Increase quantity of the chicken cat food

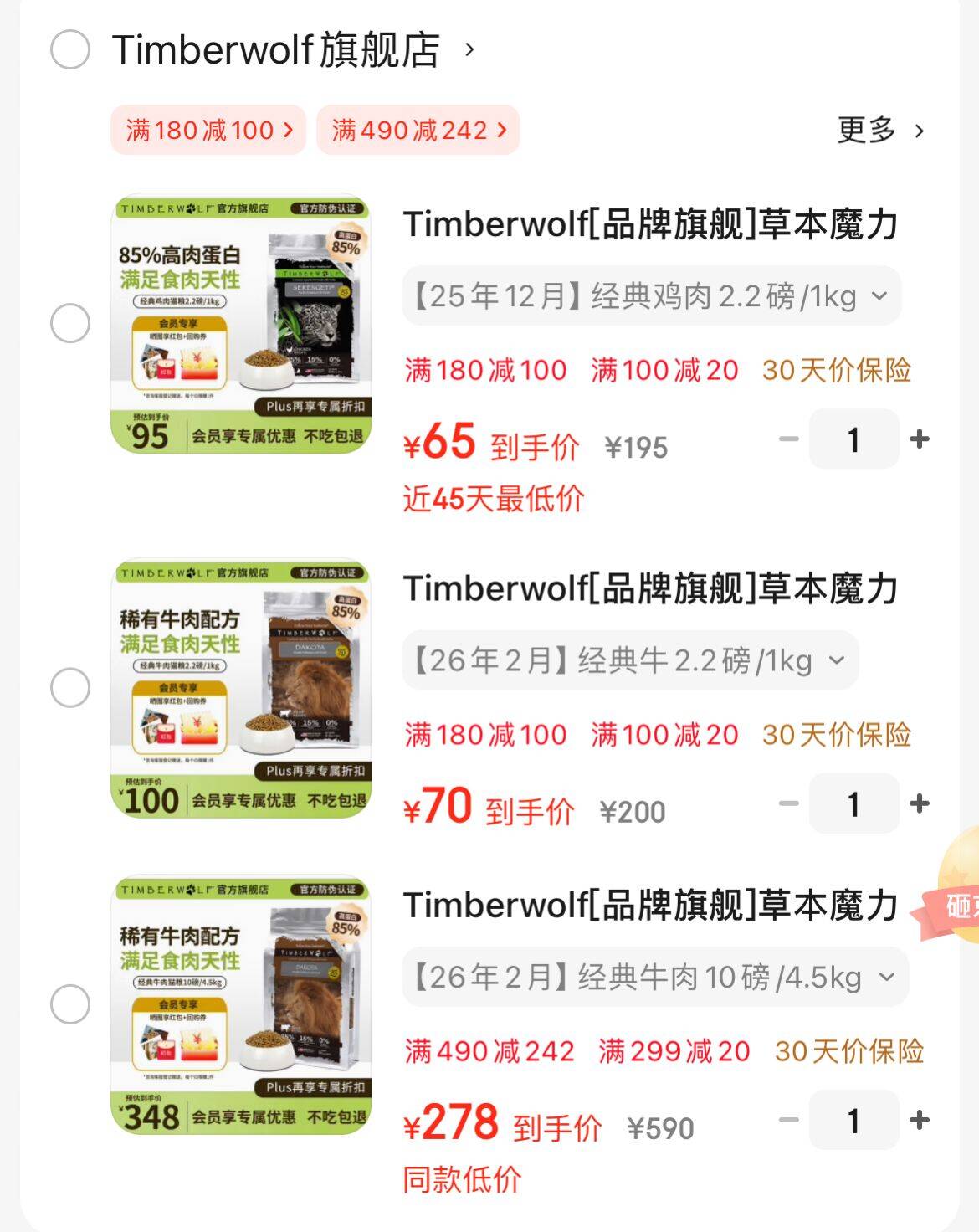click(920, 439)
